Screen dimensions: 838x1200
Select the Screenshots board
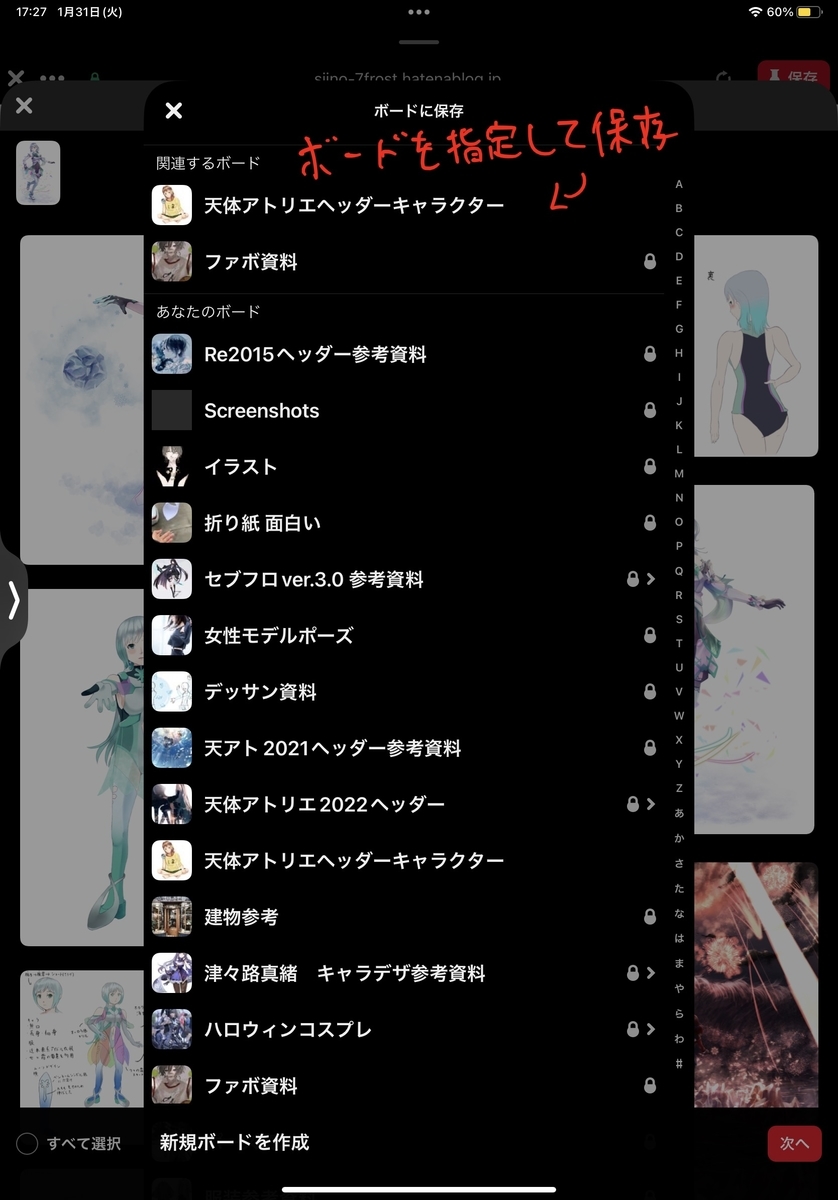click(x=261, y=410)
